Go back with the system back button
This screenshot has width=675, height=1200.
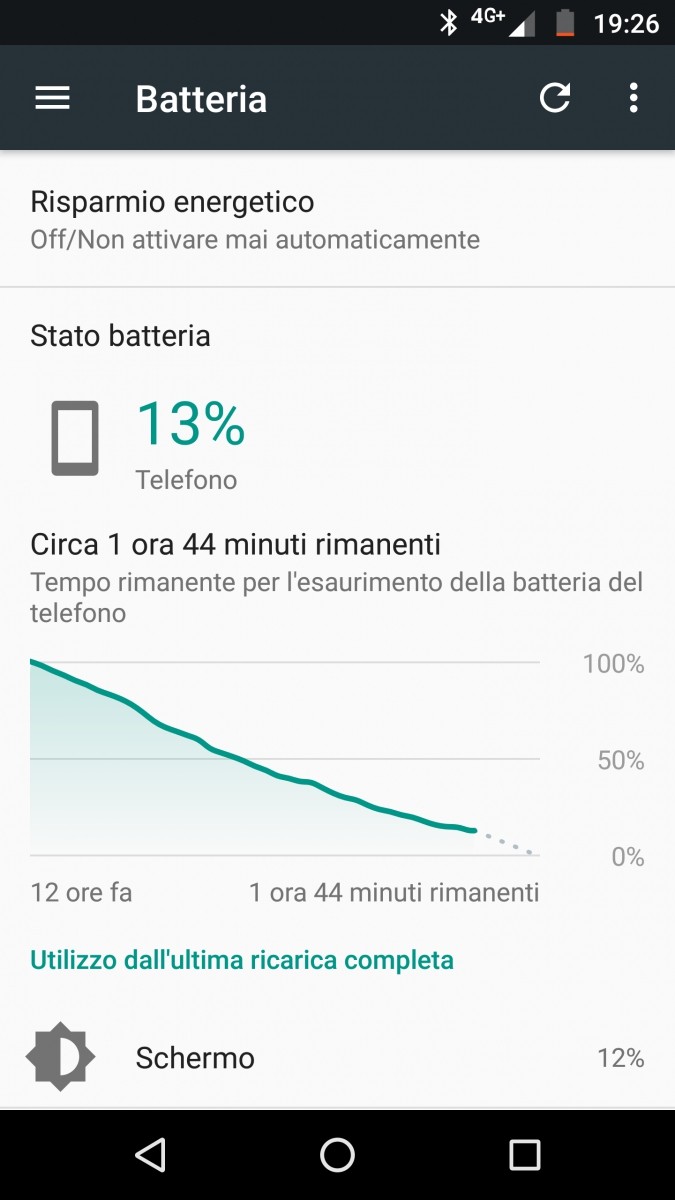point(150,1155)
